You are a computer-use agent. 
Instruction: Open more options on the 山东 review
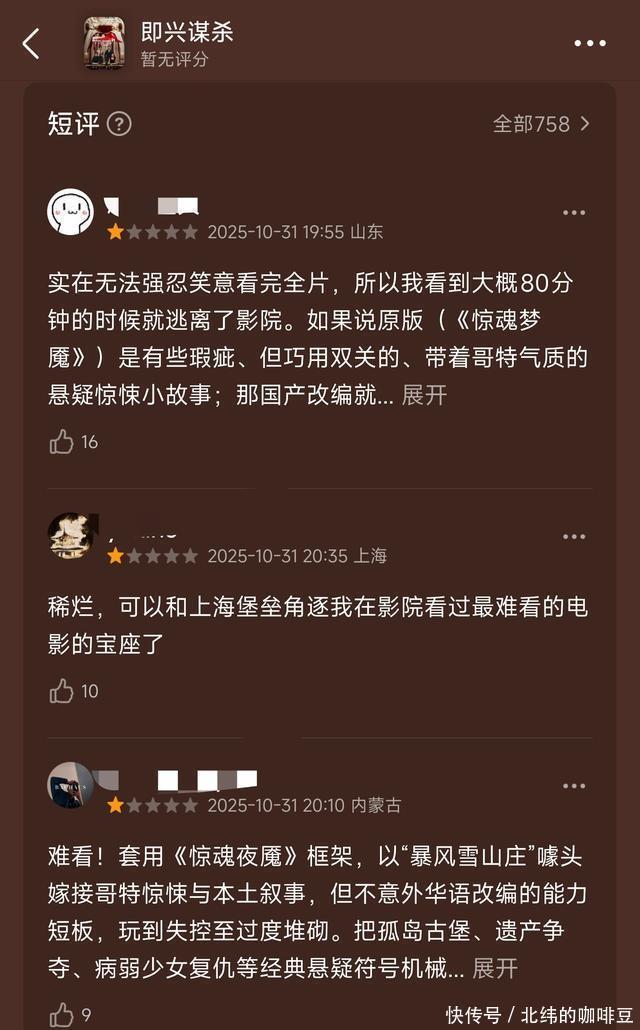click(x=574, y=212)
